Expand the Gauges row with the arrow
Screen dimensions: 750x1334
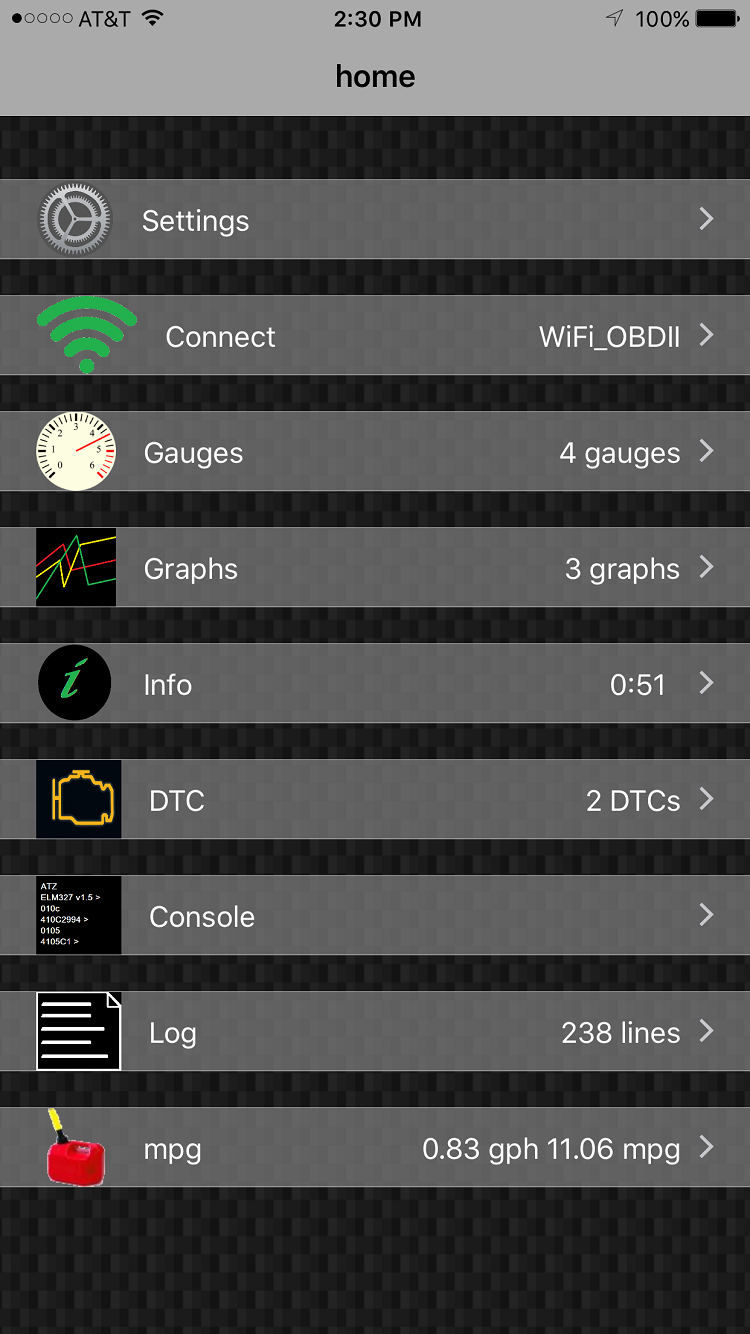pyautogui.click(x=707, y=451)
